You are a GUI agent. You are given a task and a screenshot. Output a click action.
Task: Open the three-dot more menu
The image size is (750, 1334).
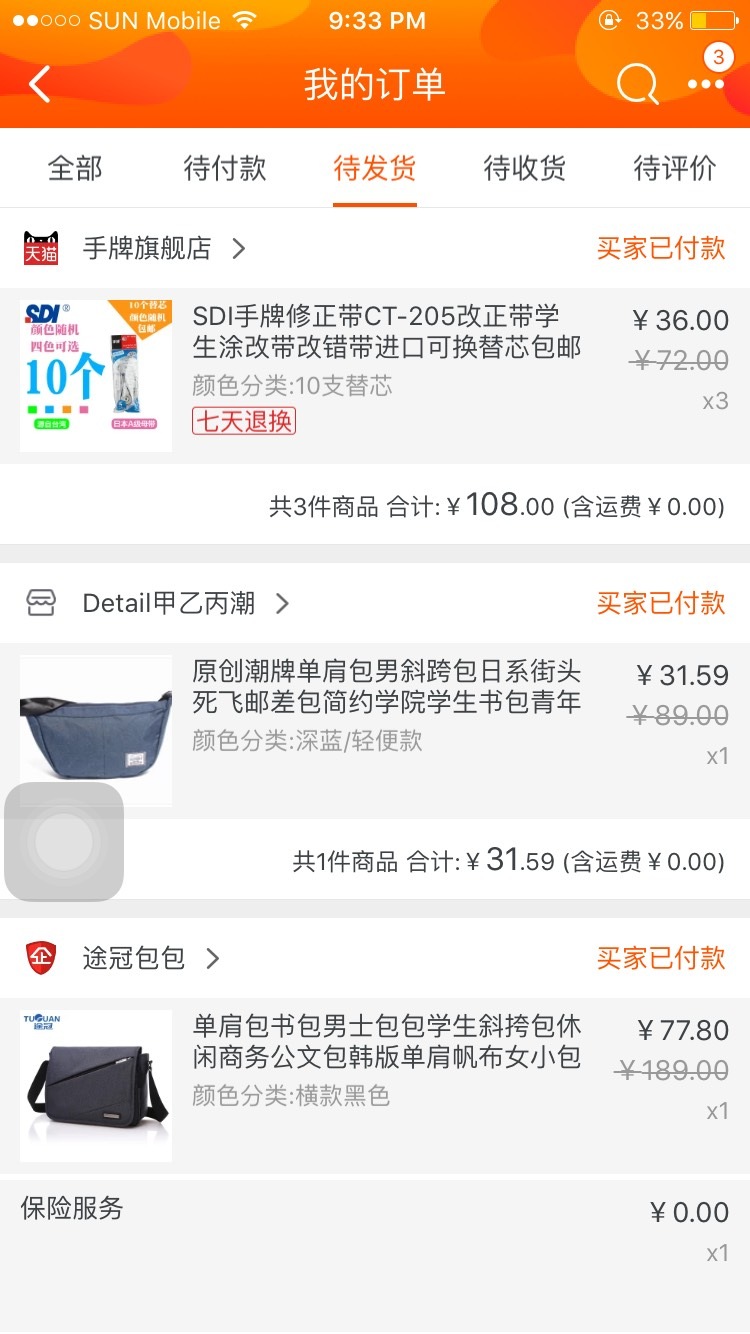coord(706,85)
